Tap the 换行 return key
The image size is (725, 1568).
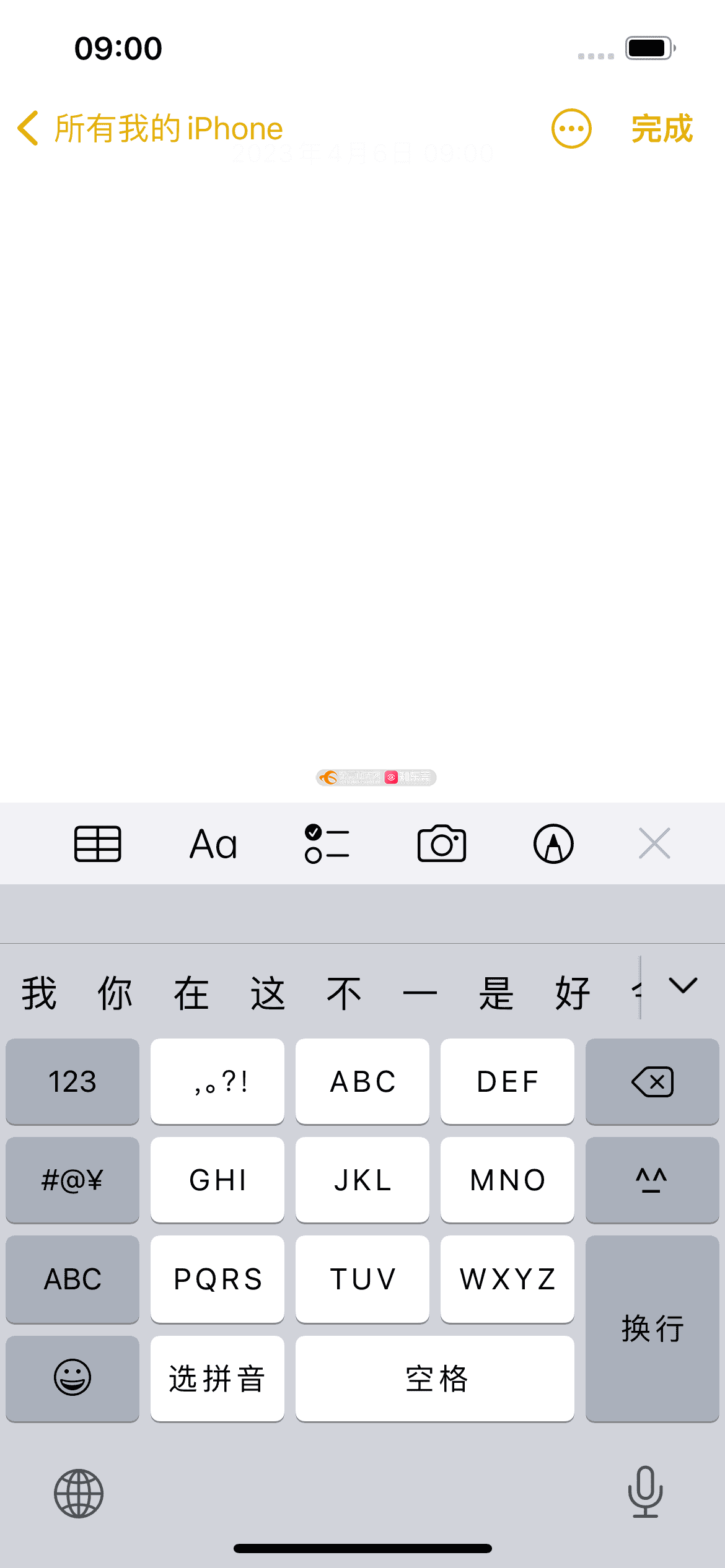point(652,1328)
